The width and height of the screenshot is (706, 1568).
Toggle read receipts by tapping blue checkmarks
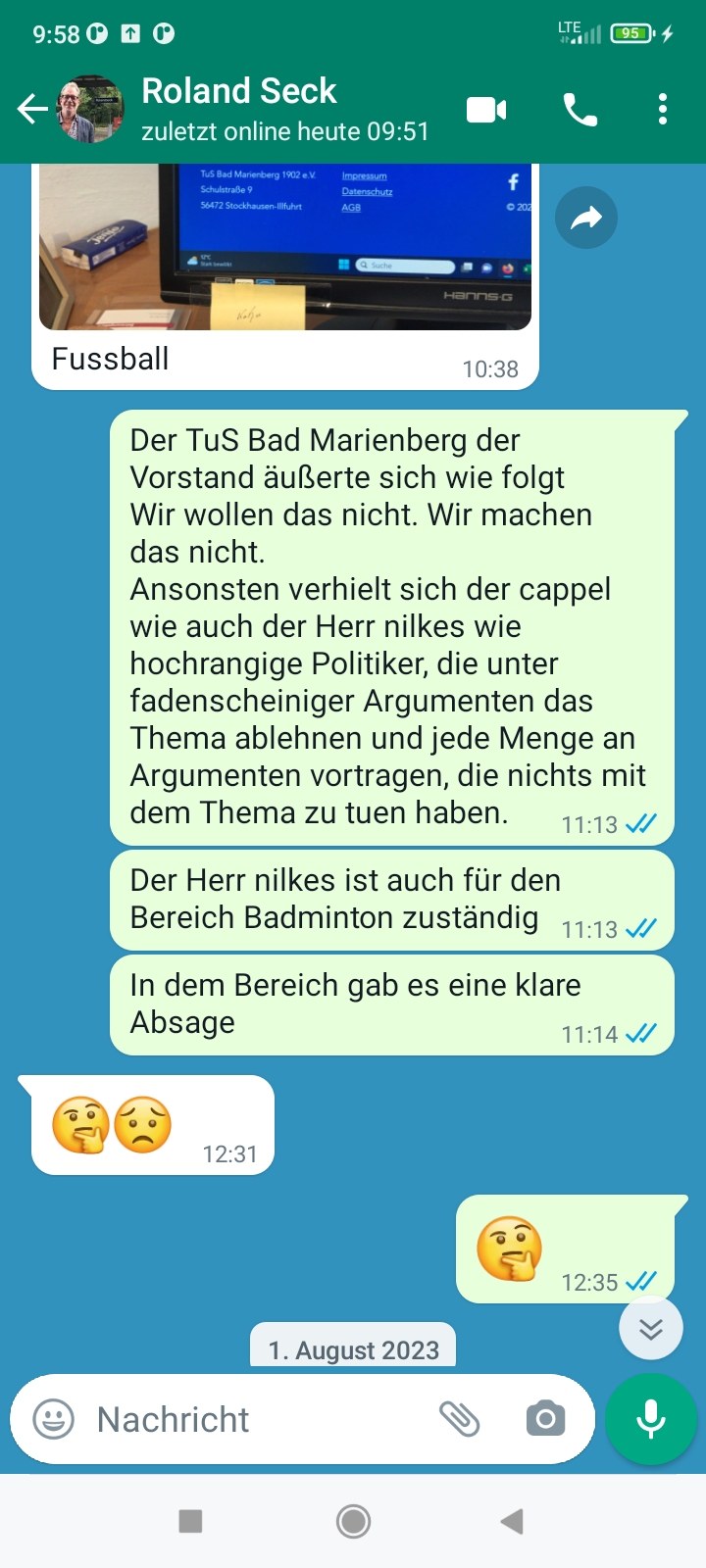point(642,824)
